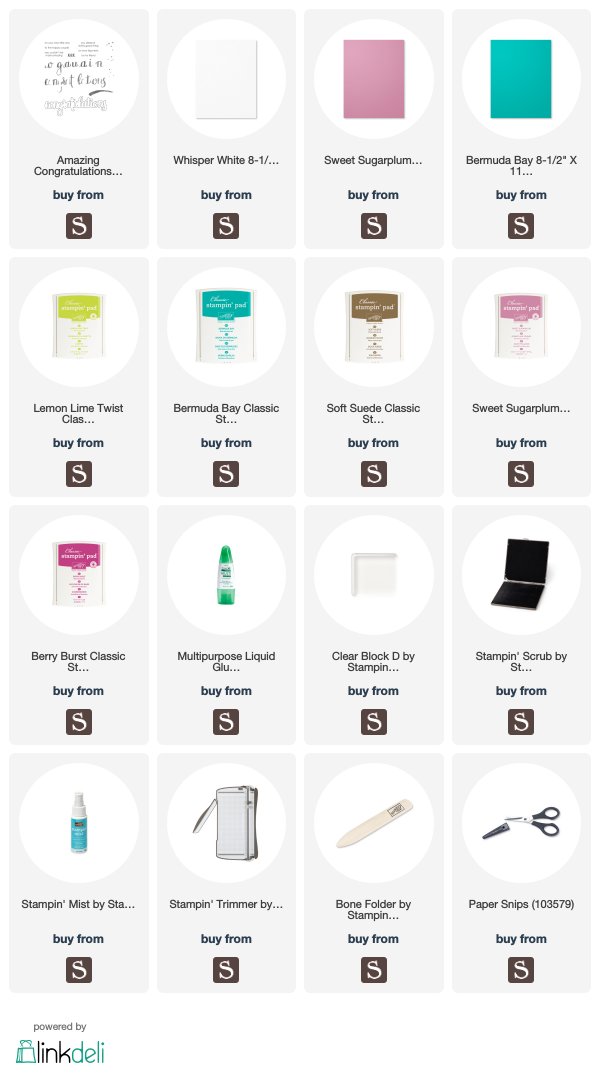The width and height of the screenshot is (600, 1073).
Task: Open the Amazing Congratulations stamp set card
Action: coord(79,129)
